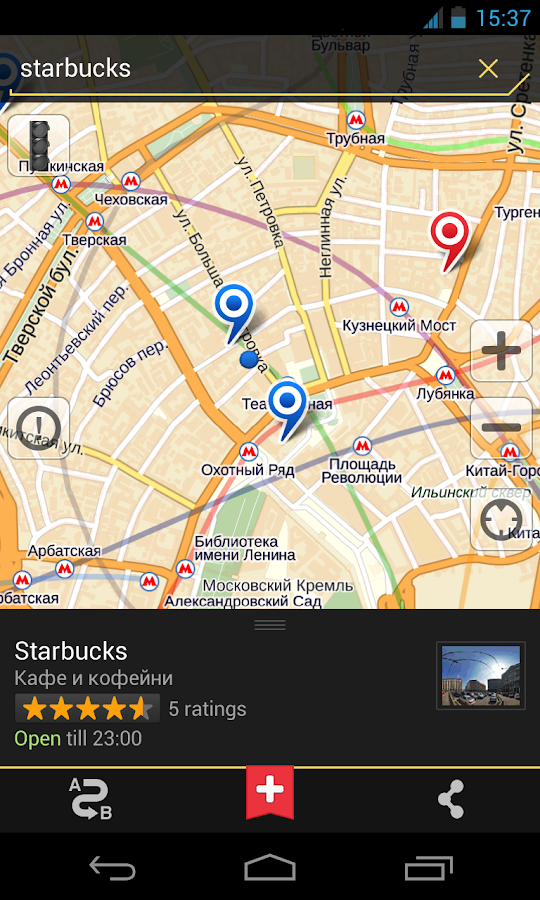The image size is (540, 900).
Task: Add Starbucks to bookmarks
Action: 270,793
